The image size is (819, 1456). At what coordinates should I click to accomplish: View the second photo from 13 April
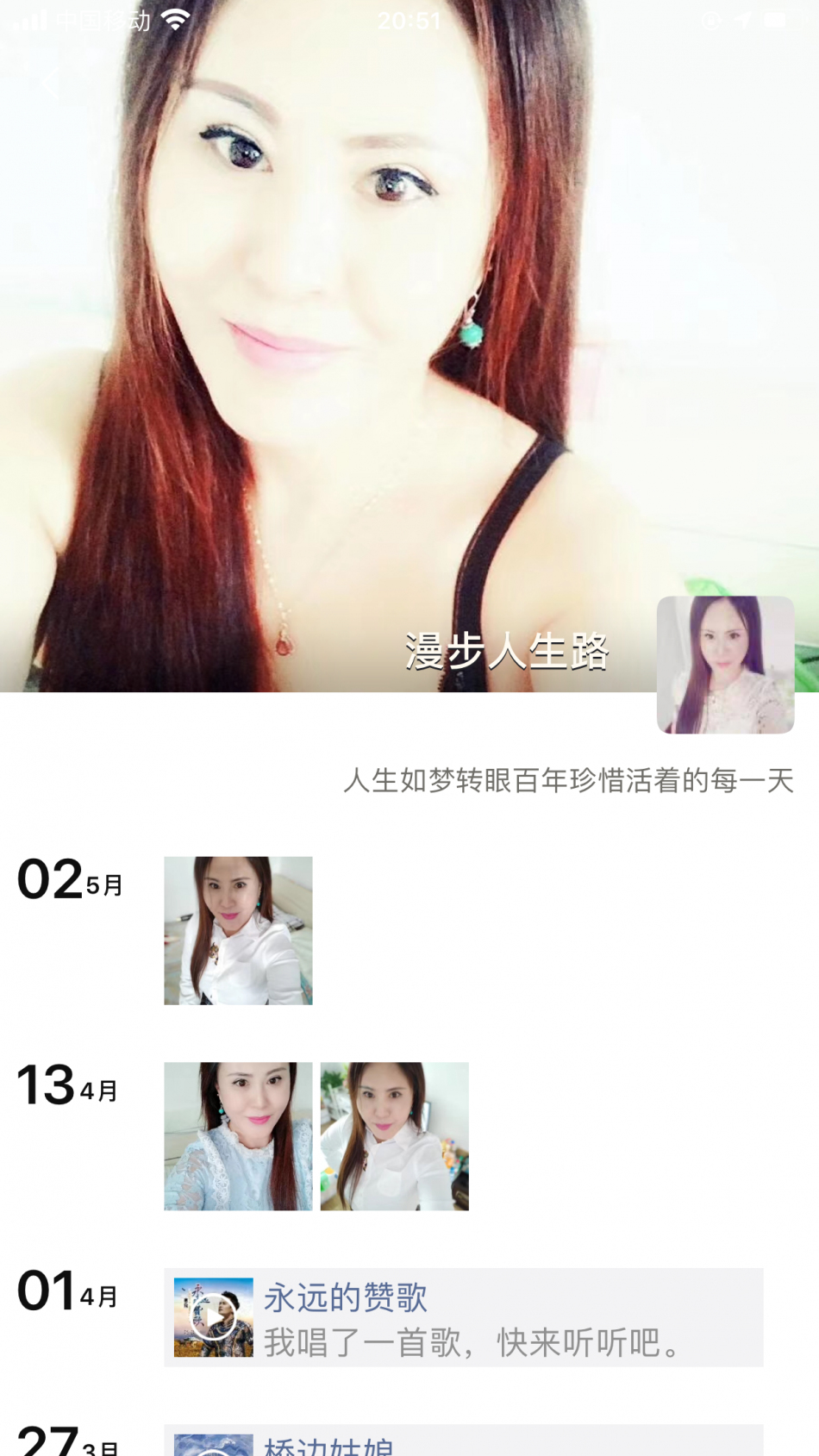394,1136
